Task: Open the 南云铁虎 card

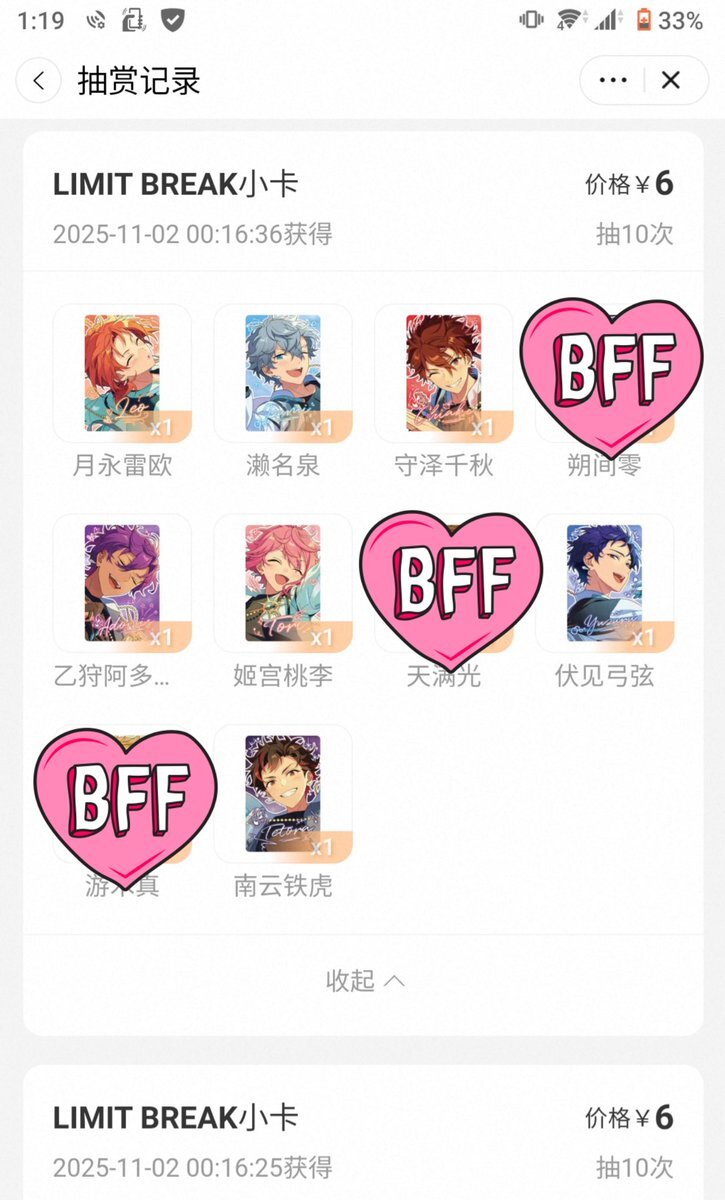Action: point(283,794)
